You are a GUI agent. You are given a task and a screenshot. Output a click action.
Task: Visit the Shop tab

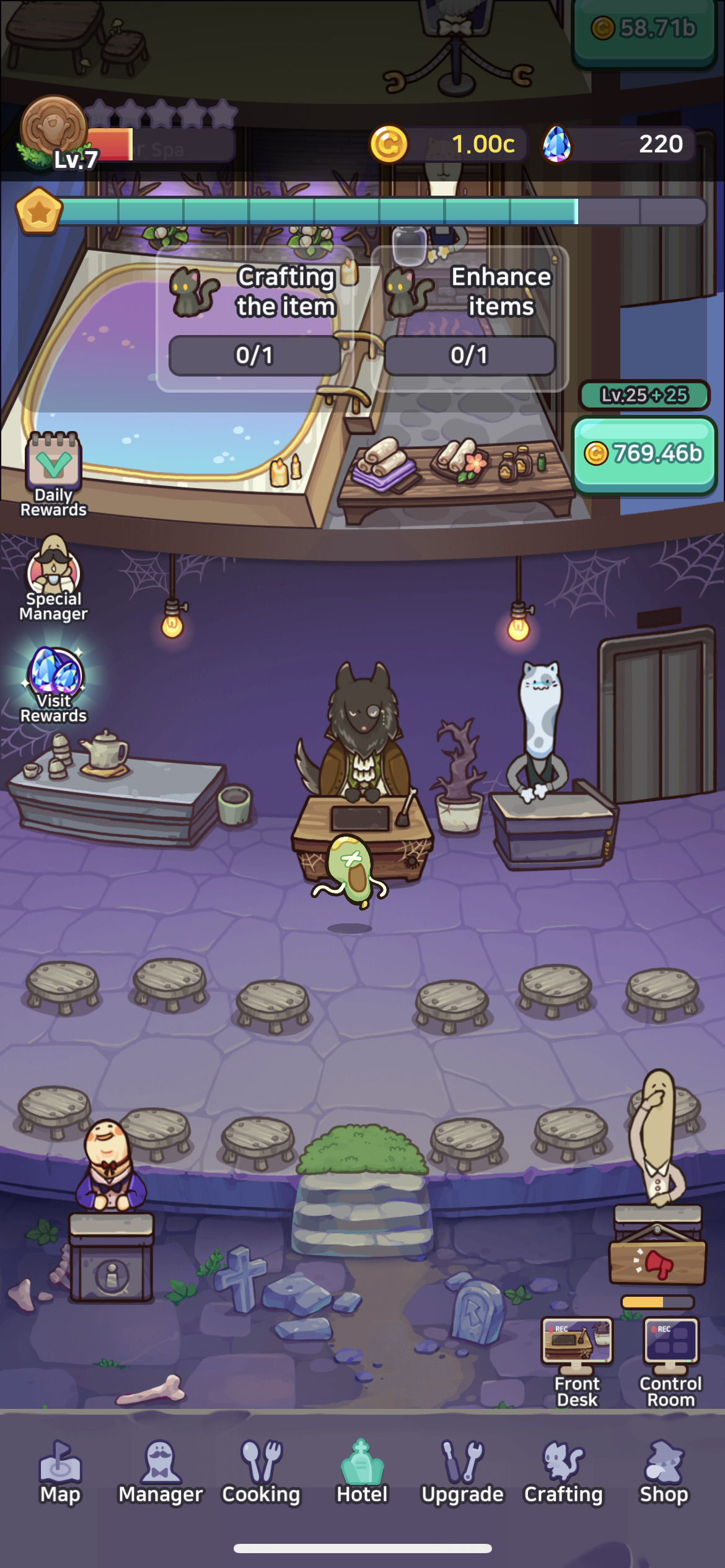664,1474
